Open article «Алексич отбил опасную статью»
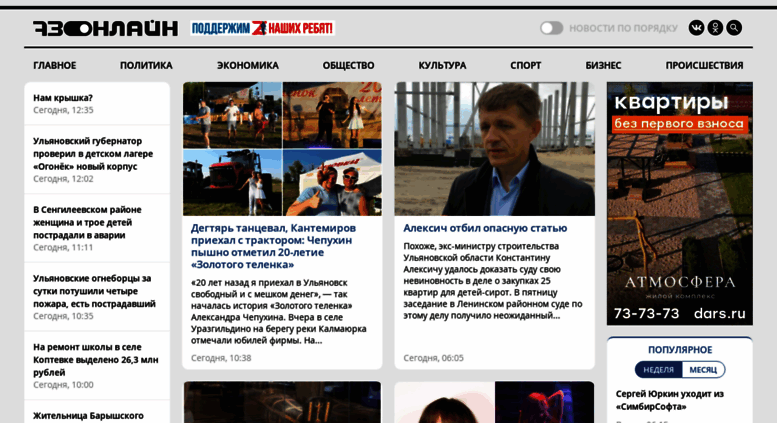Image resolution: width=777 pixels, height=423 pixels. [x=485, y=228]
